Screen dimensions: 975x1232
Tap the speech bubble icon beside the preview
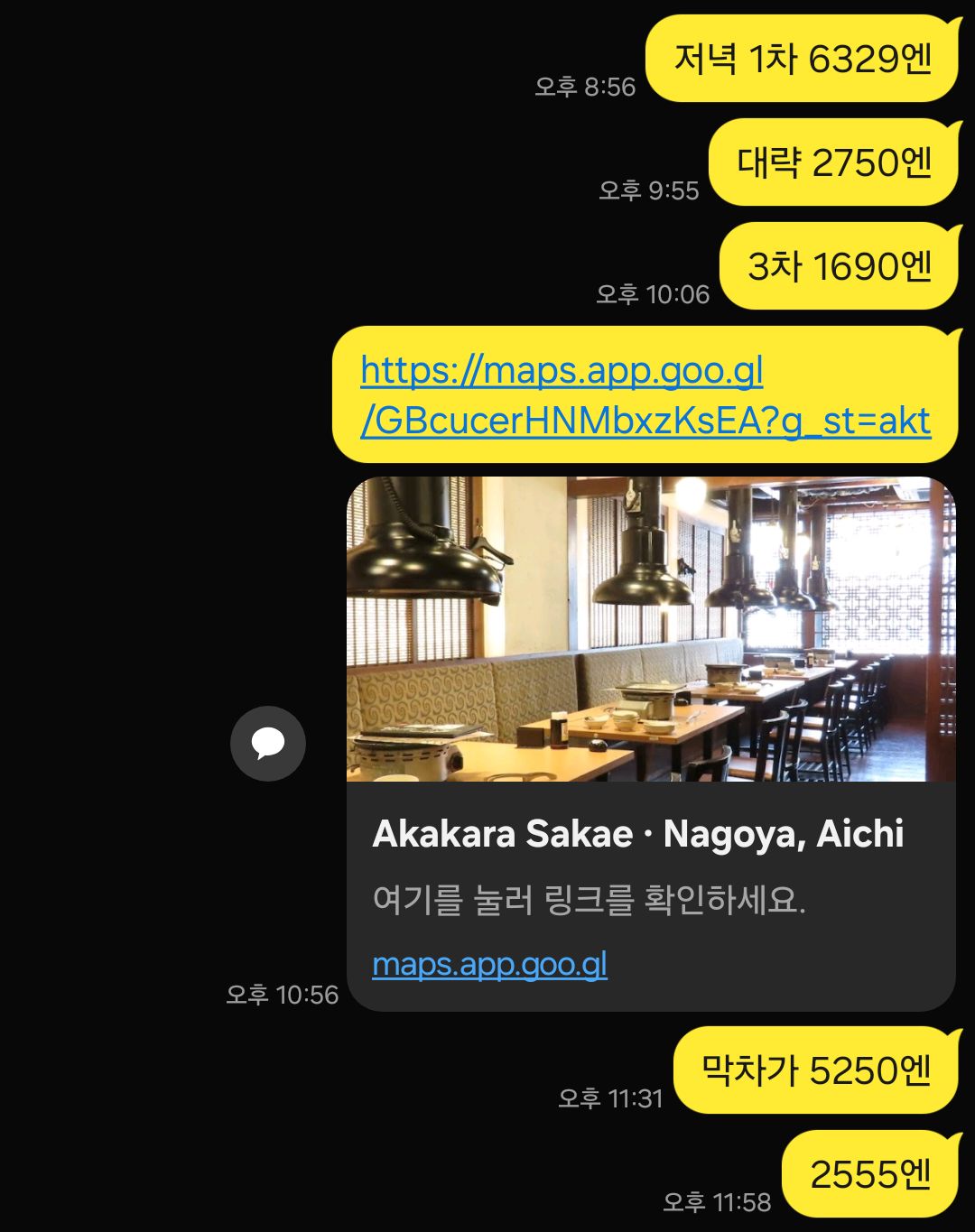[x=268, y=744]
